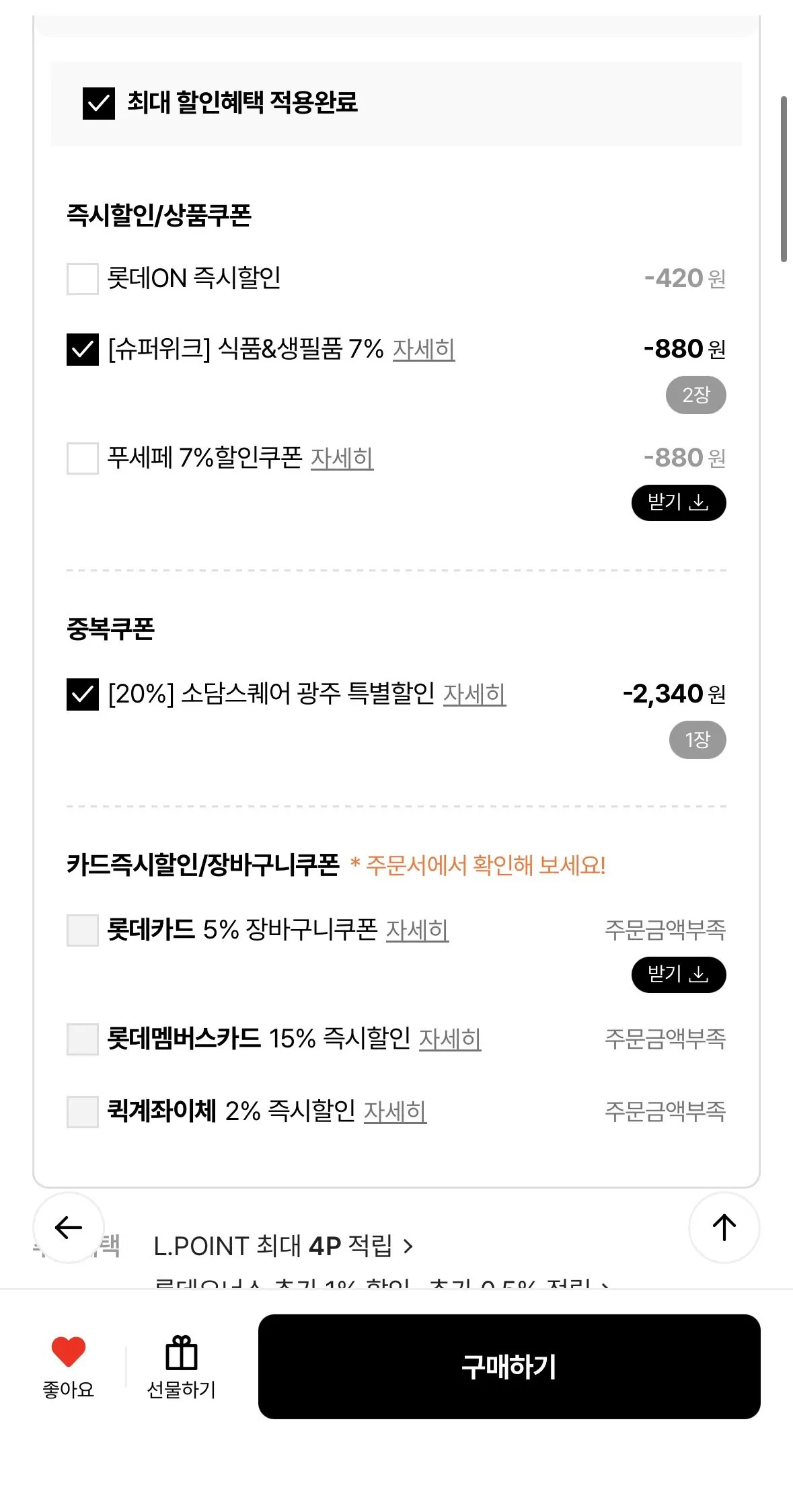This screenshot has height=1512, width=793.
Task: Tap the download icon on 롯데카드 받기 button
Action: pos(701,976)
